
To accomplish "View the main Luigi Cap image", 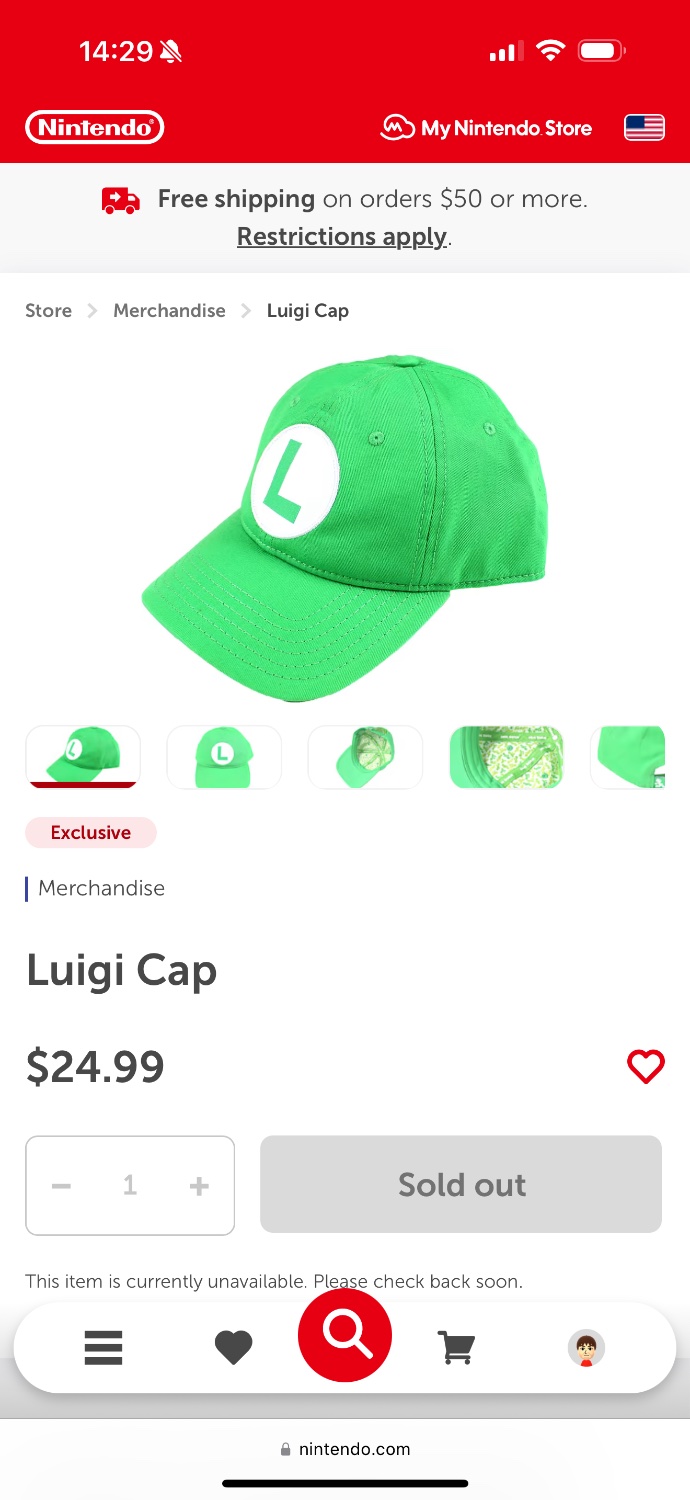I will coord(345,525).
